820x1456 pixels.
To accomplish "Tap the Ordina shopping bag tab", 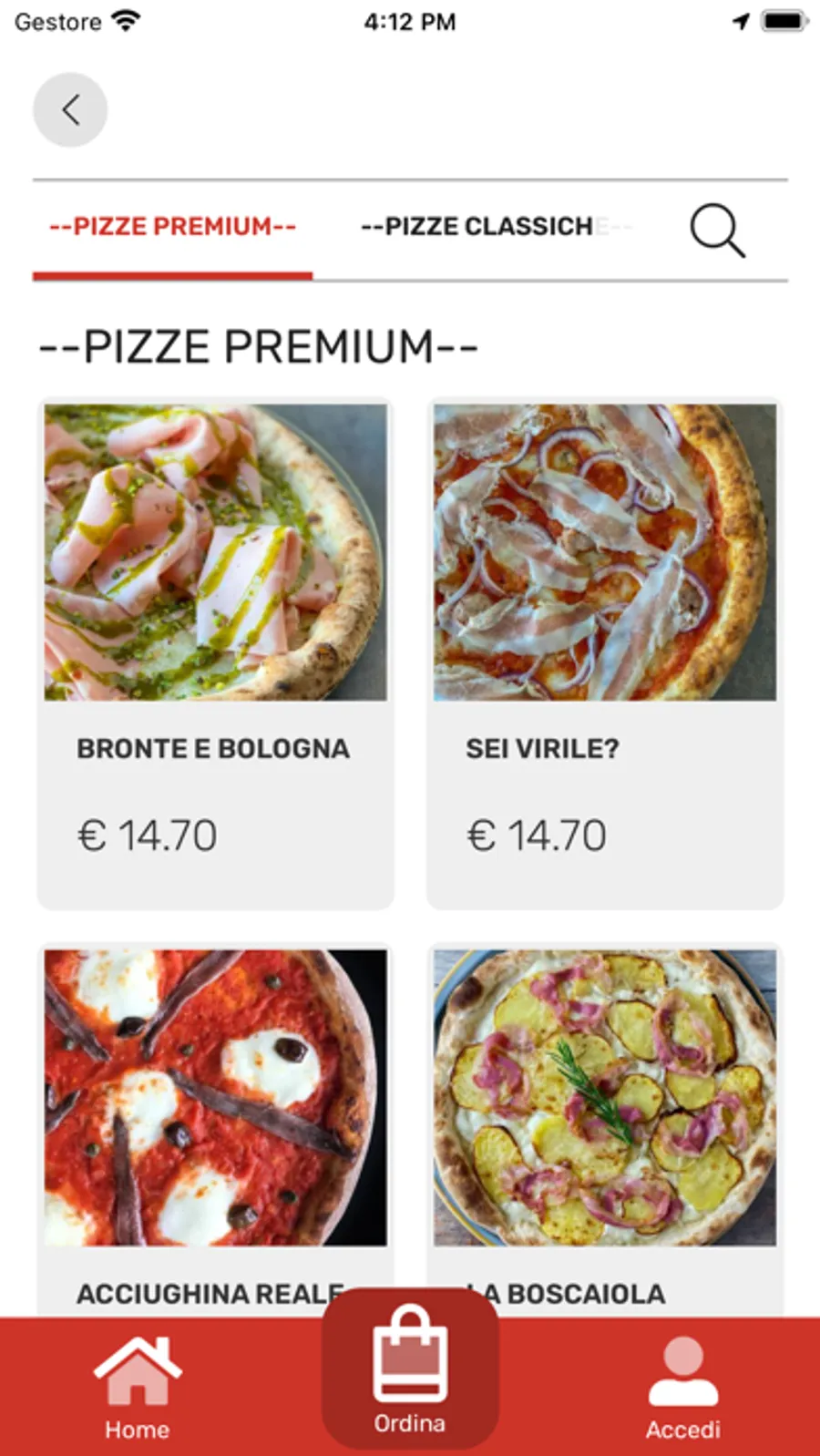I will [x=410, y=1371].
